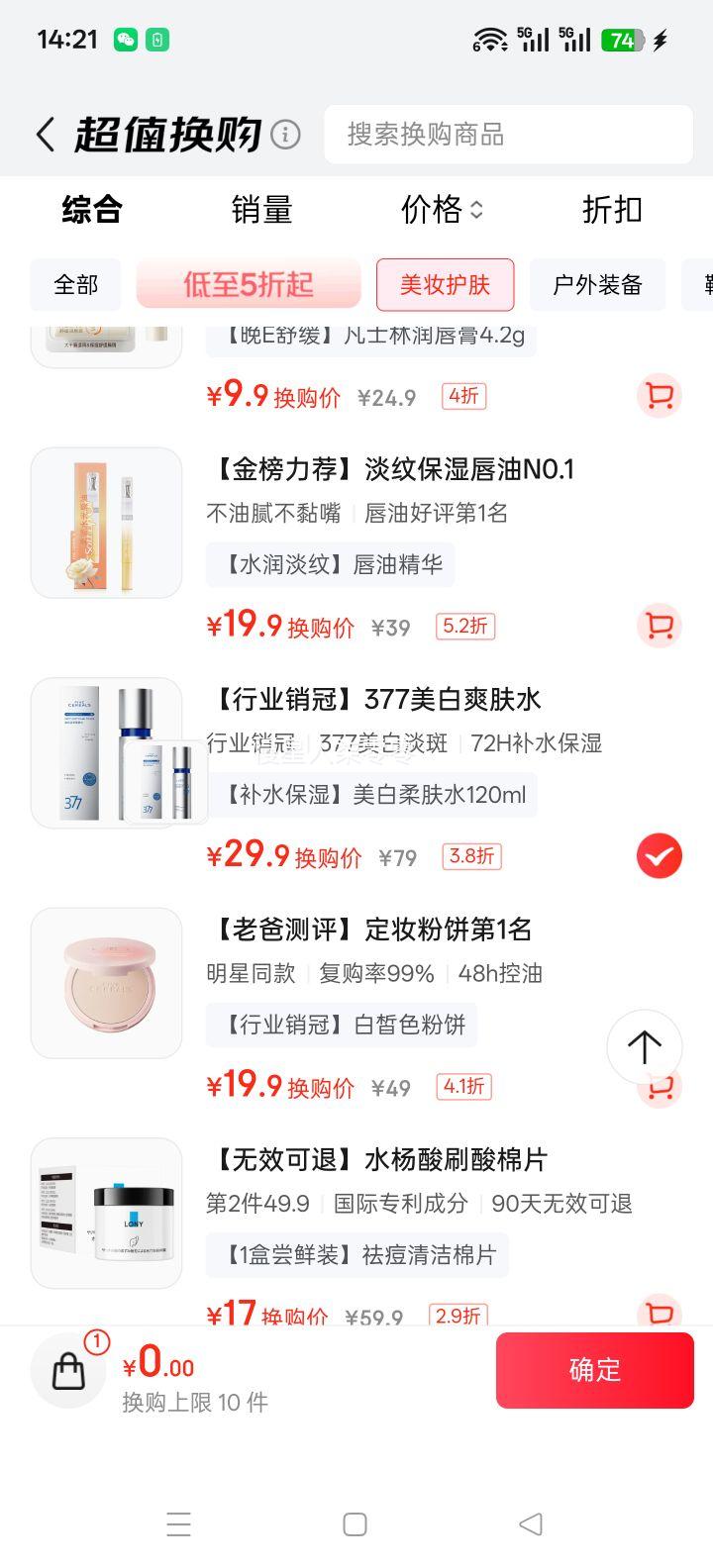The height and width of the screenshot is (1568, 713).
Task: Switch to the 综合 sorting tab
Action: point(92,210)
